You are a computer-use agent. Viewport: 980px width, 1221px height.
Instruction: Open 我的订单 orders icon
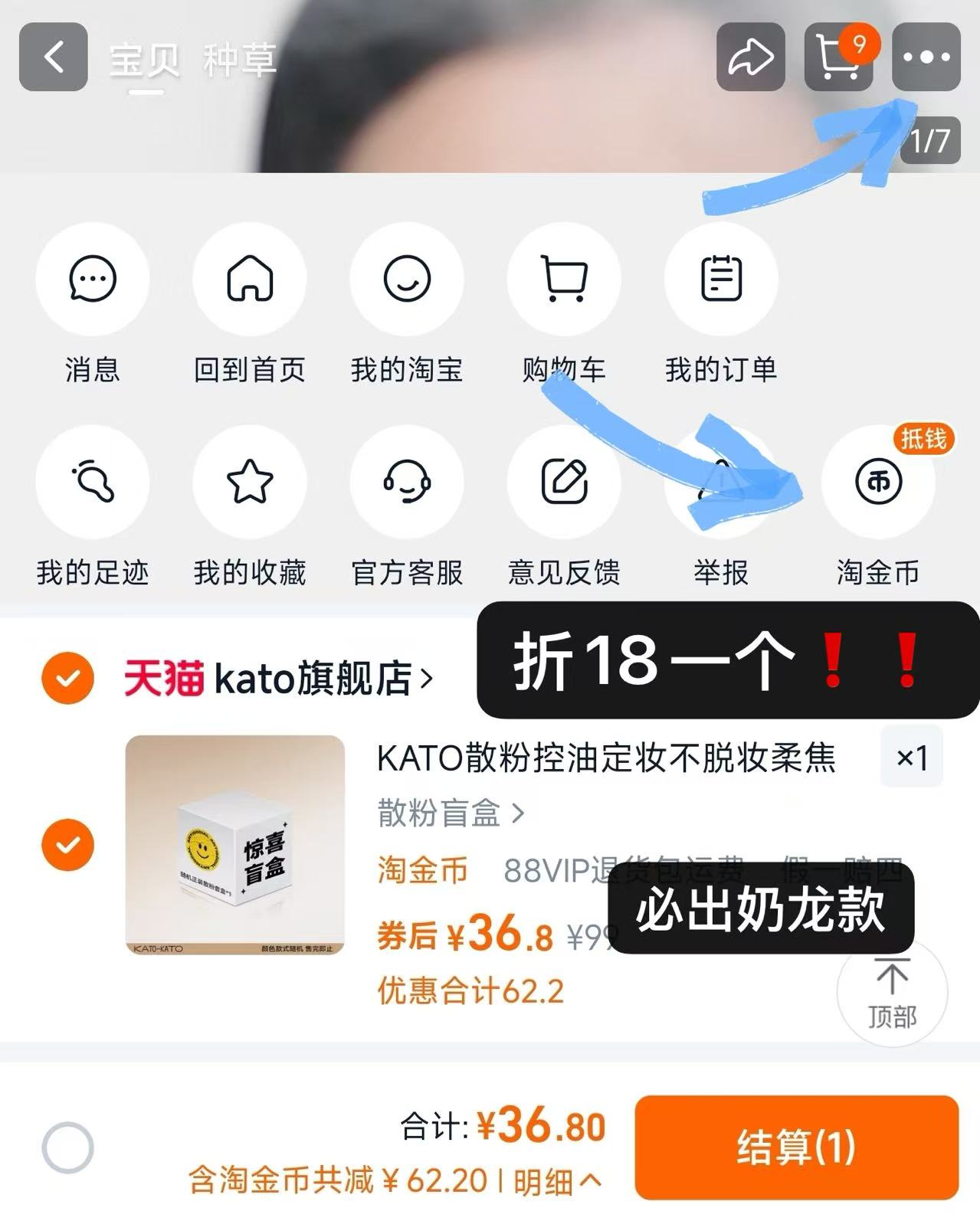click(722, 280)
